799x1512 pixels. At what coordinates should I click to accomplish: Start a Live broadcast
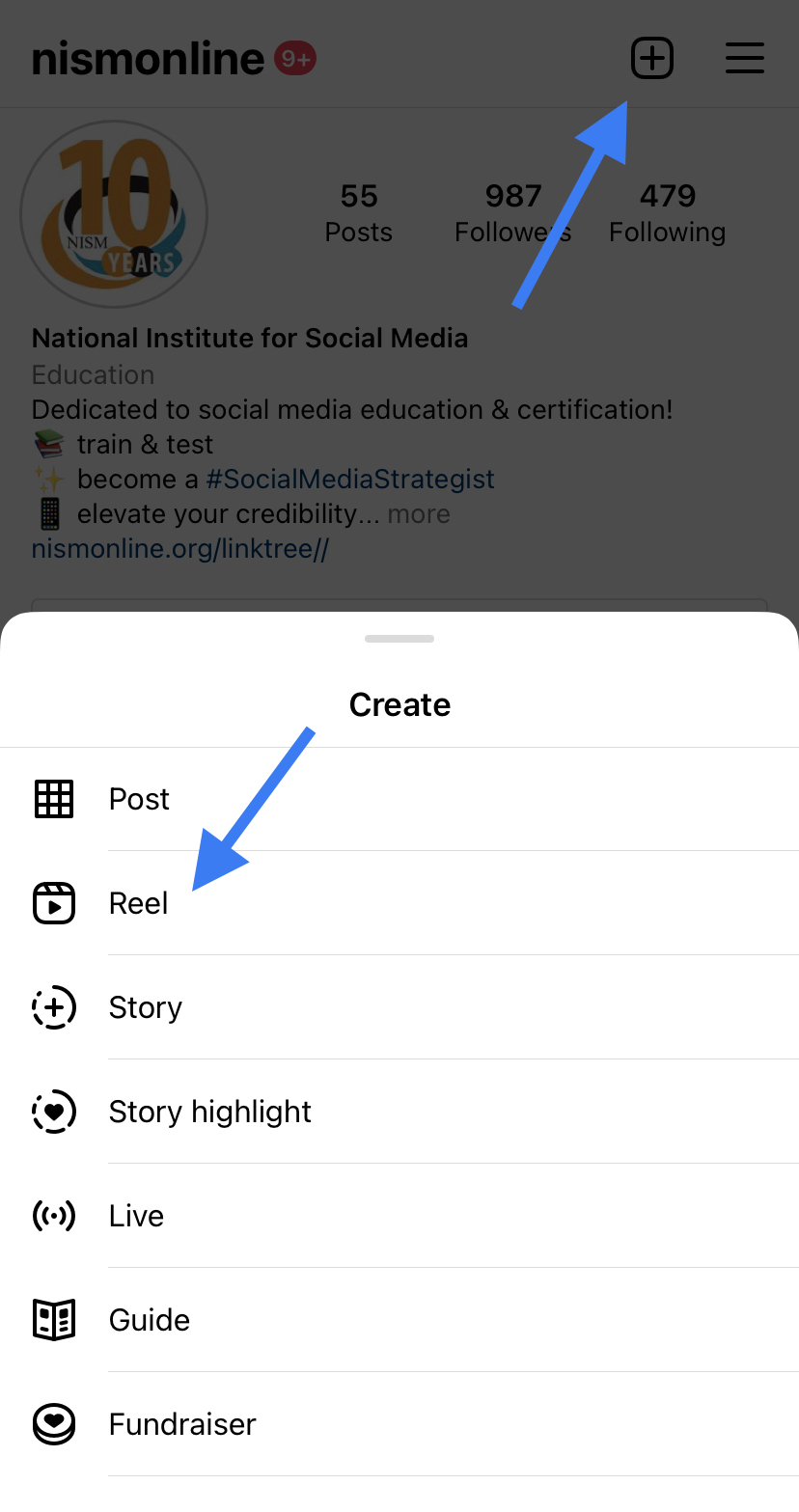click(x=399, y=1216)
